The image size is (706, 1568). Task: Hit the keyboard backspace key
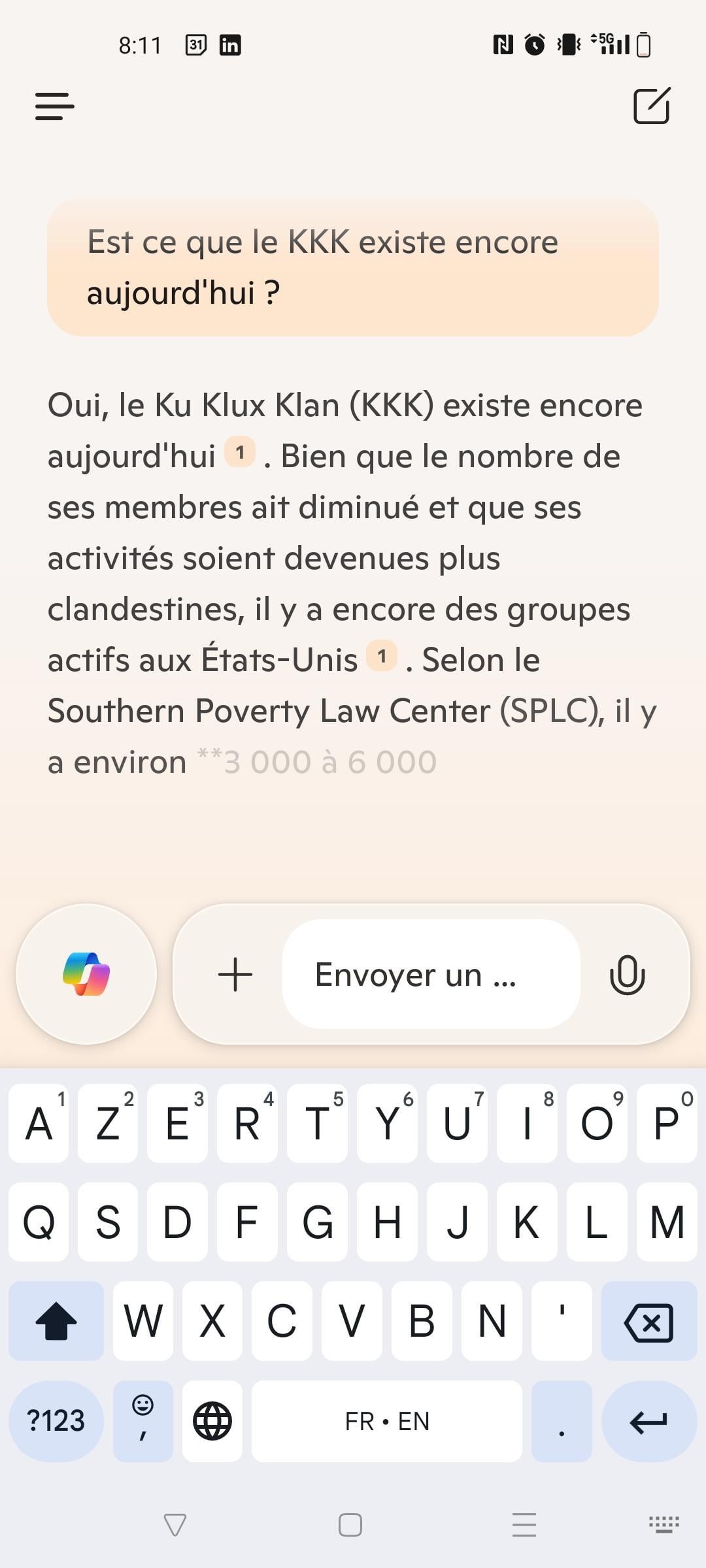649,1321
